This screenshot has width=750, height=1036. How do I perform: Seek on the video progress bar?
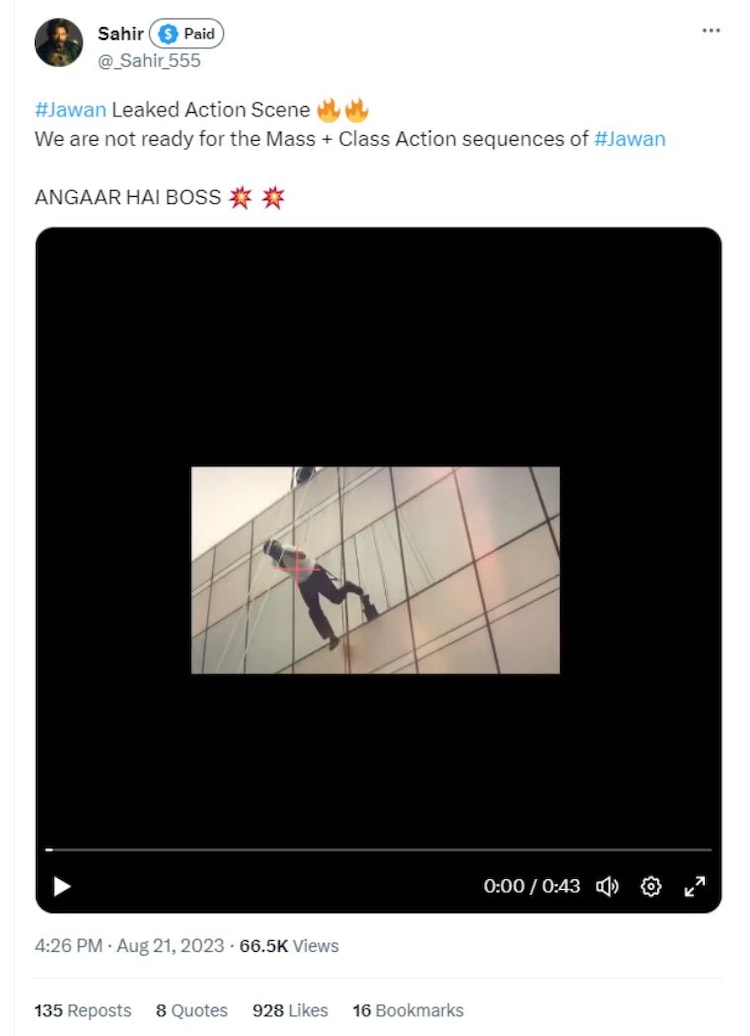point(378,850)
